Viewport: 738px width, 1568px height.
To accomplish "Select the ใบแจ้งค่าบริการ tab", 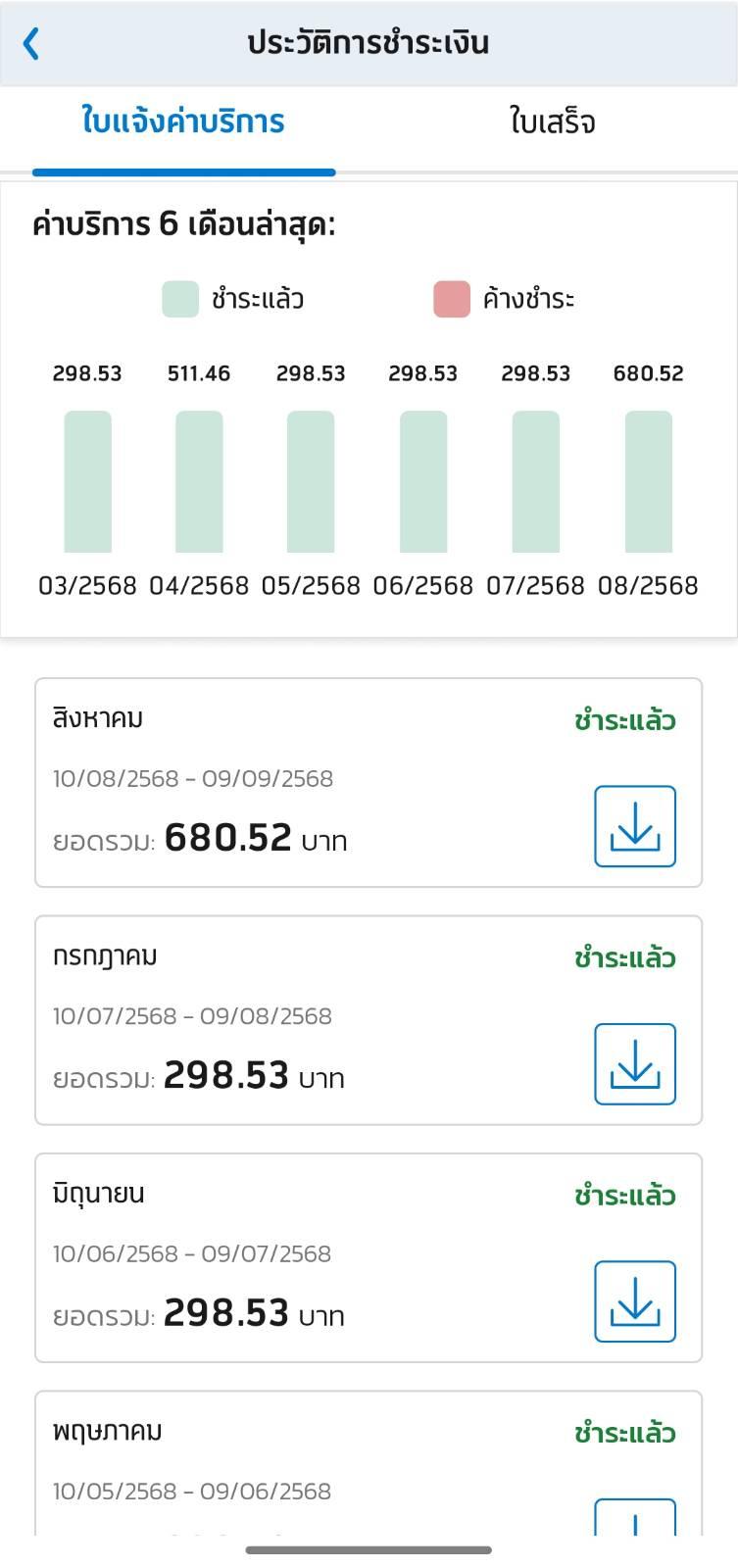I will pos(183,122).
